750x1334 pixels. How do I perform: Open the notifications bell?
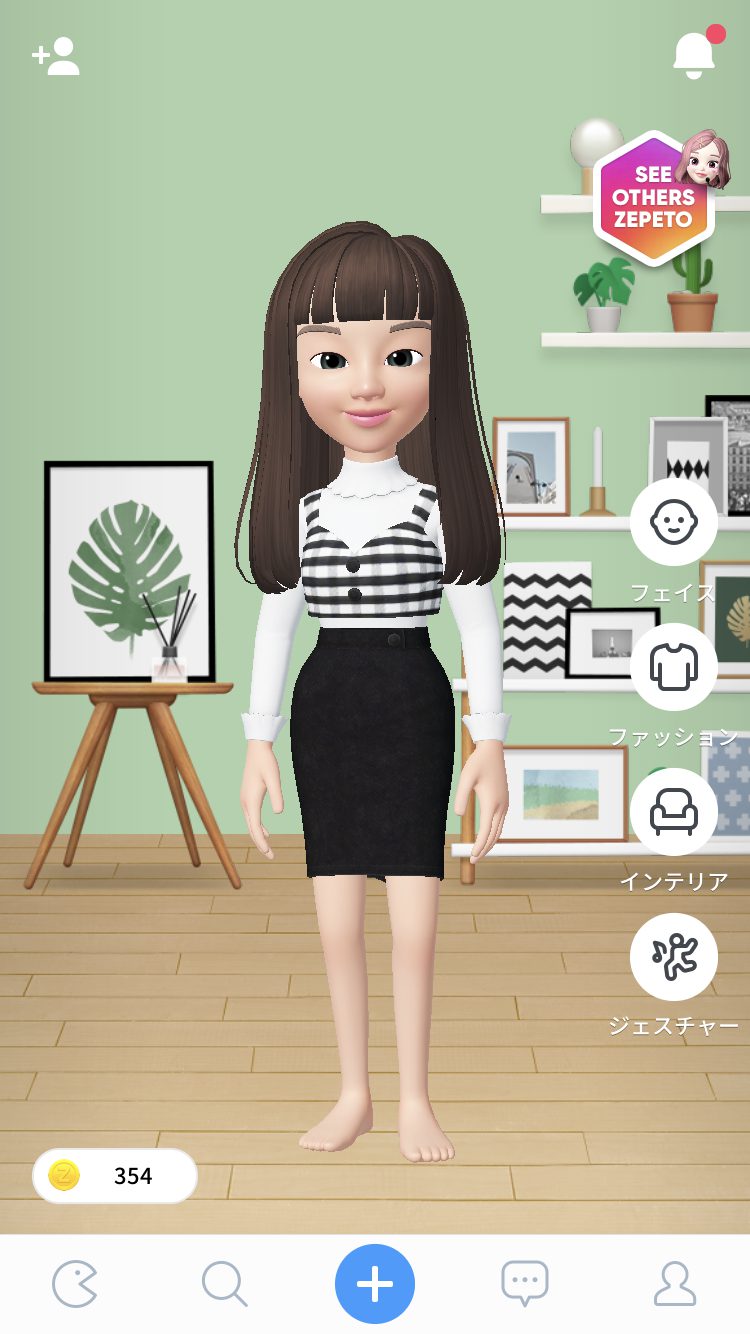(x=694, y=54)
